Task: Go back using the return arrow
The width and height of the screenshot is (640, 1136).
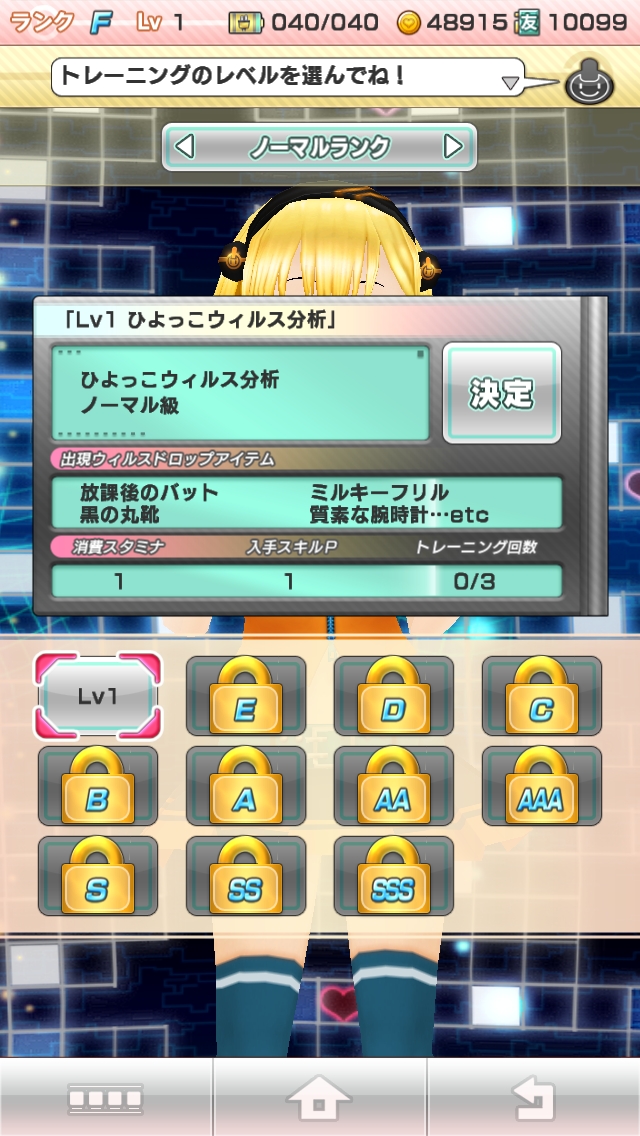Action: click(533, 1098)
